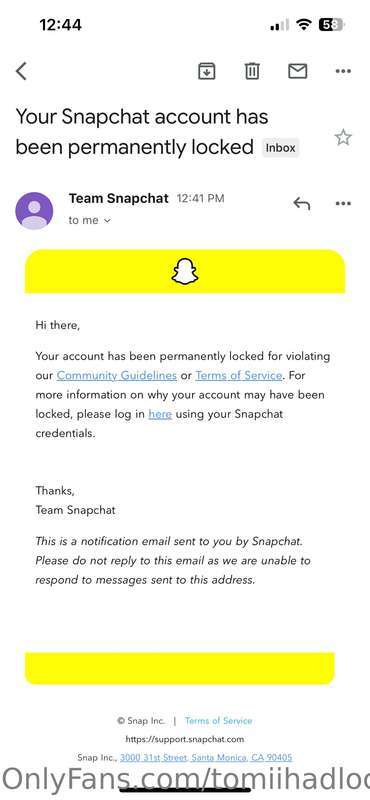Mark the email as unread
The width and height of the screenshot is (370, 800).
pos(298,71)
